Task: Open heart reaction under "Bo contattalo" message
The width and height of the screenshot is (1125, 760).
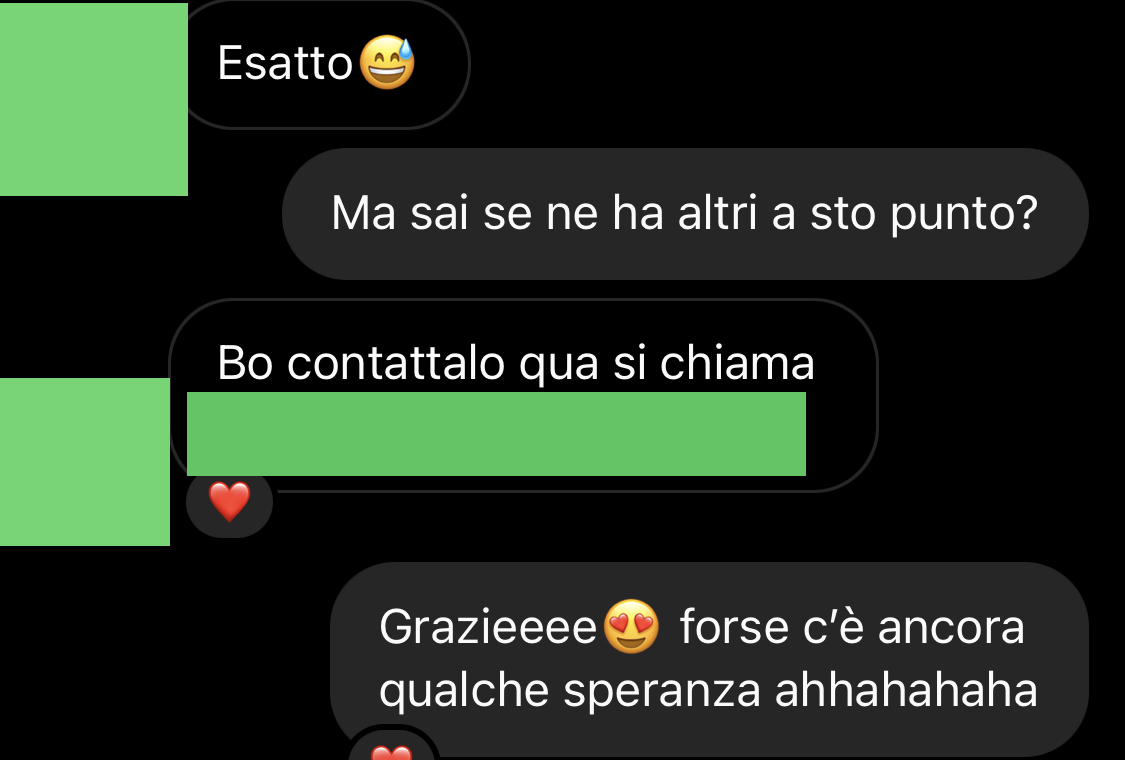Action: [229, 502]
